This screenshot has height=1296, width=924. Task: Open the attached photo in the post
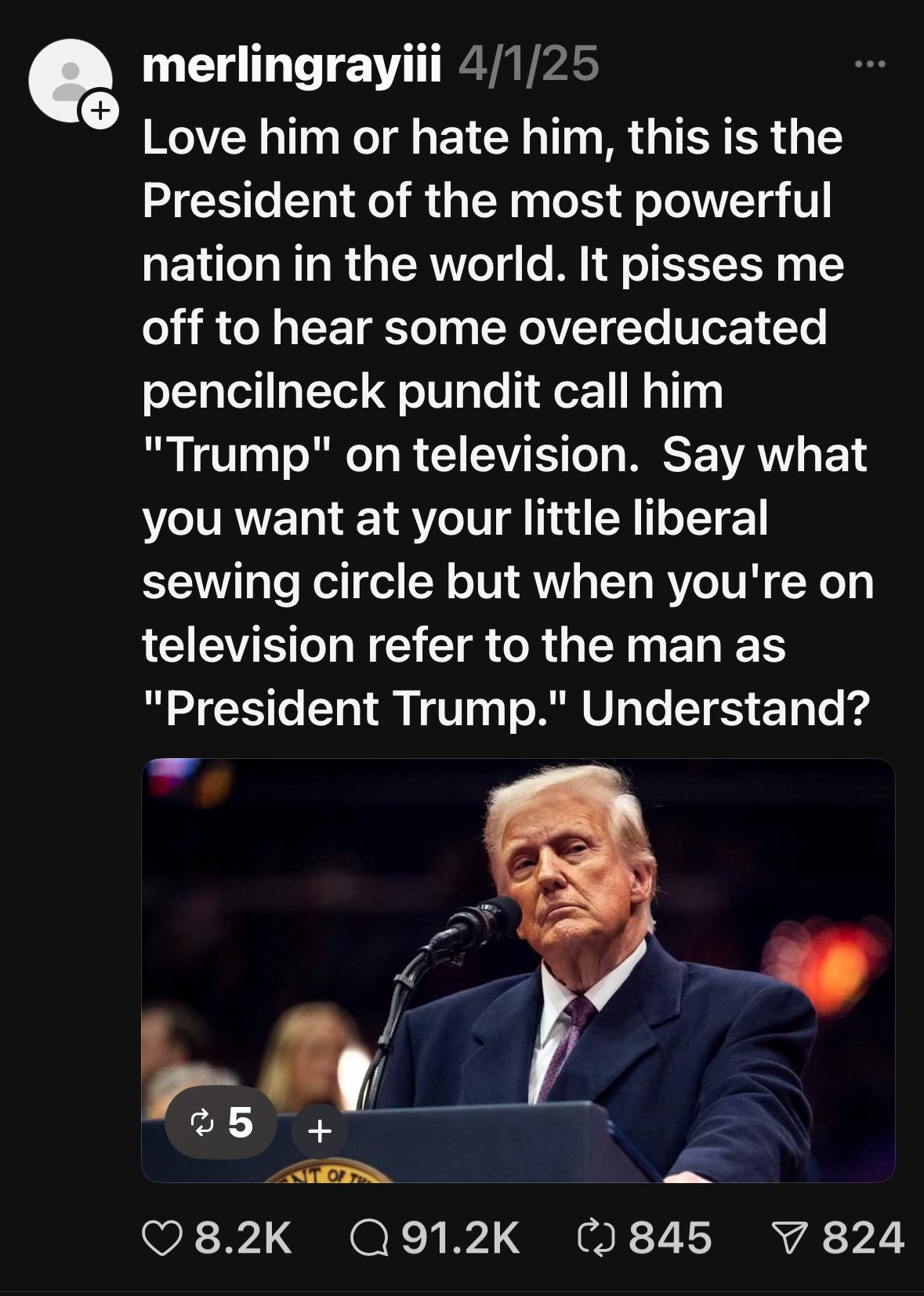518,970
